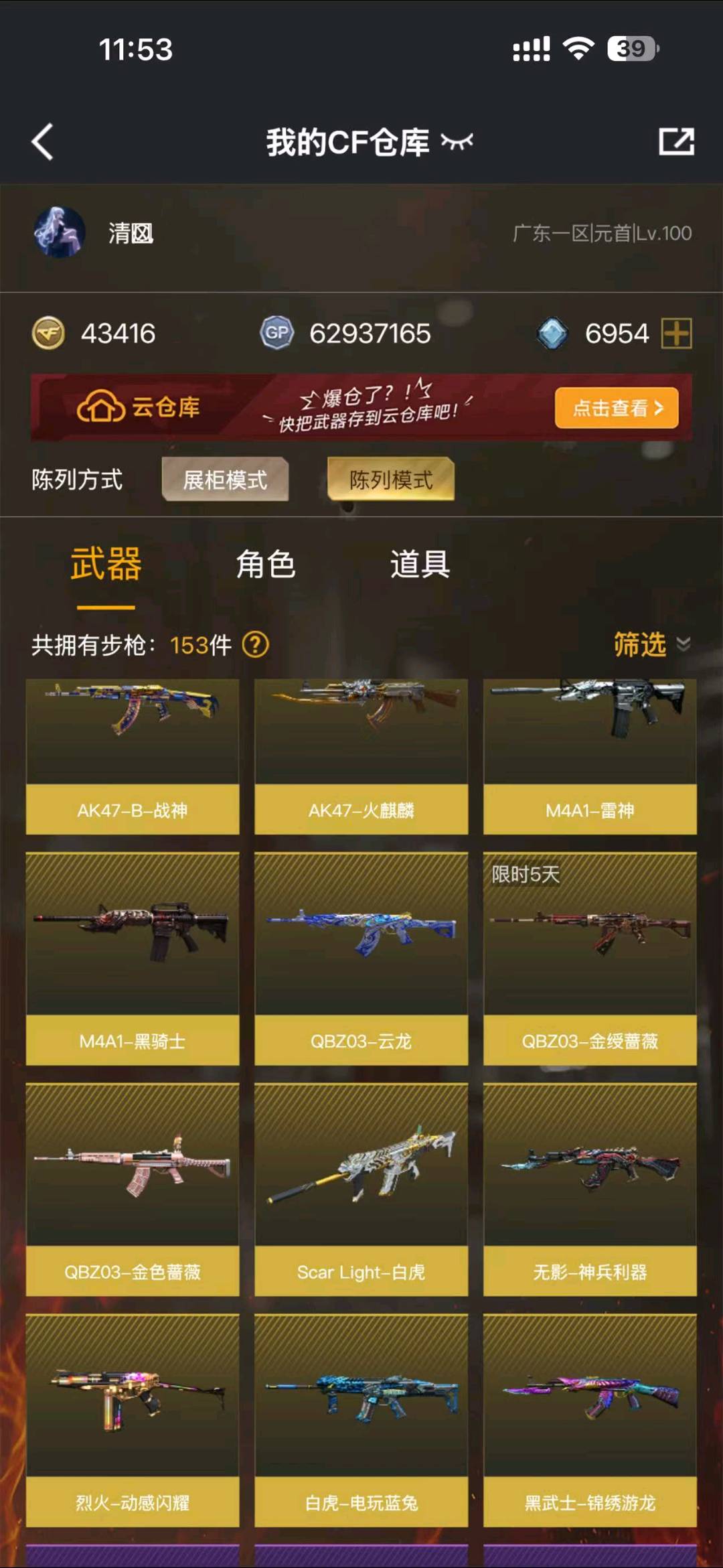The width and height of the screenshot is (723, 1568).
Task: Switch to the 角色 tab
Action: point(266,564)
